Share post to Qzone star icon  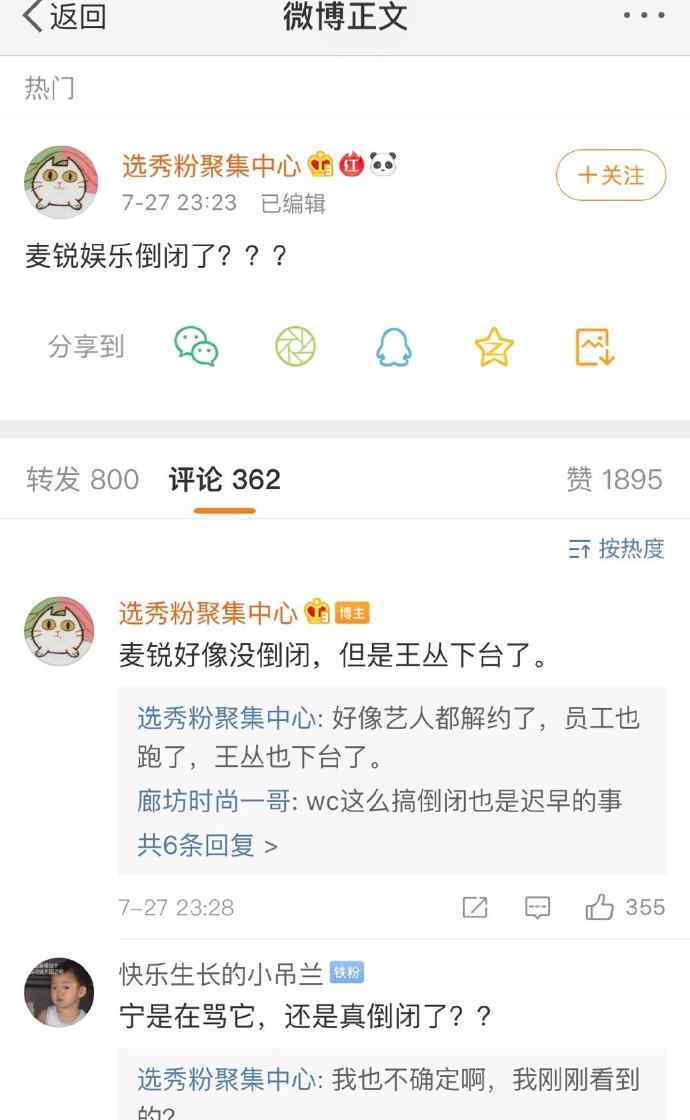pos(493,346)
